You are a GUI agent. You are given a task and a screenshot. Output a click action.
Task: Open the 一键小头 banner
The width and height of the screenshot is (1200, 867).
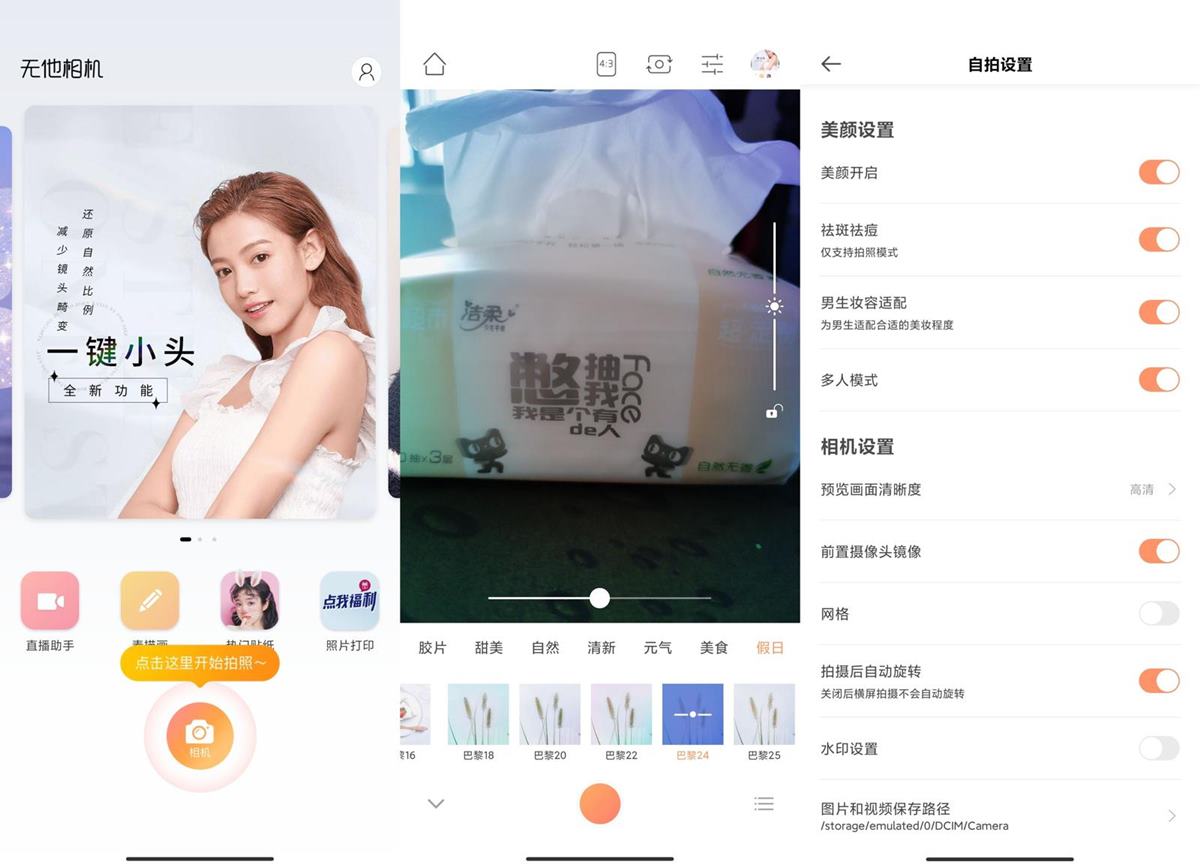pos(200,312)
